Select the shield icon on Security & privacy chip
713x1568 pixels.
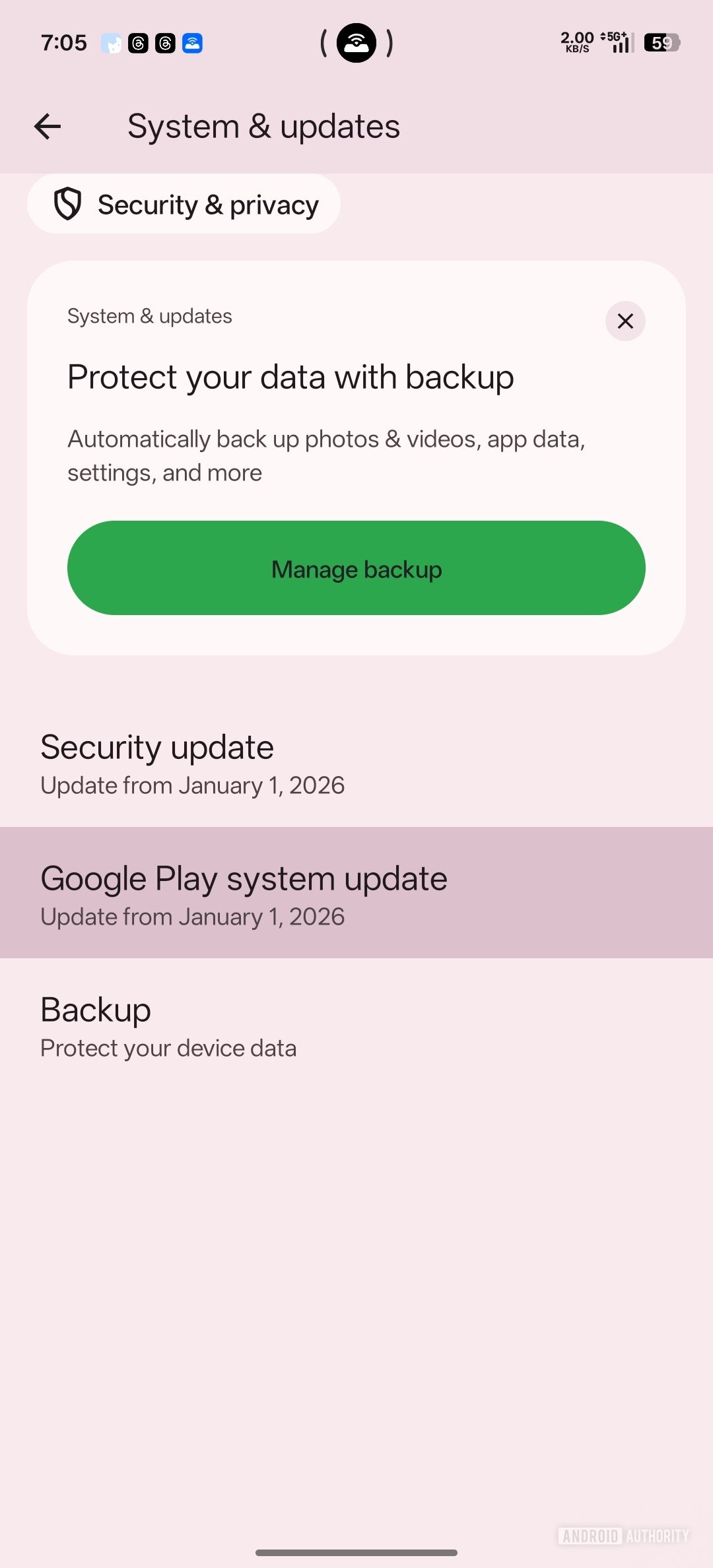pos(69,204)
